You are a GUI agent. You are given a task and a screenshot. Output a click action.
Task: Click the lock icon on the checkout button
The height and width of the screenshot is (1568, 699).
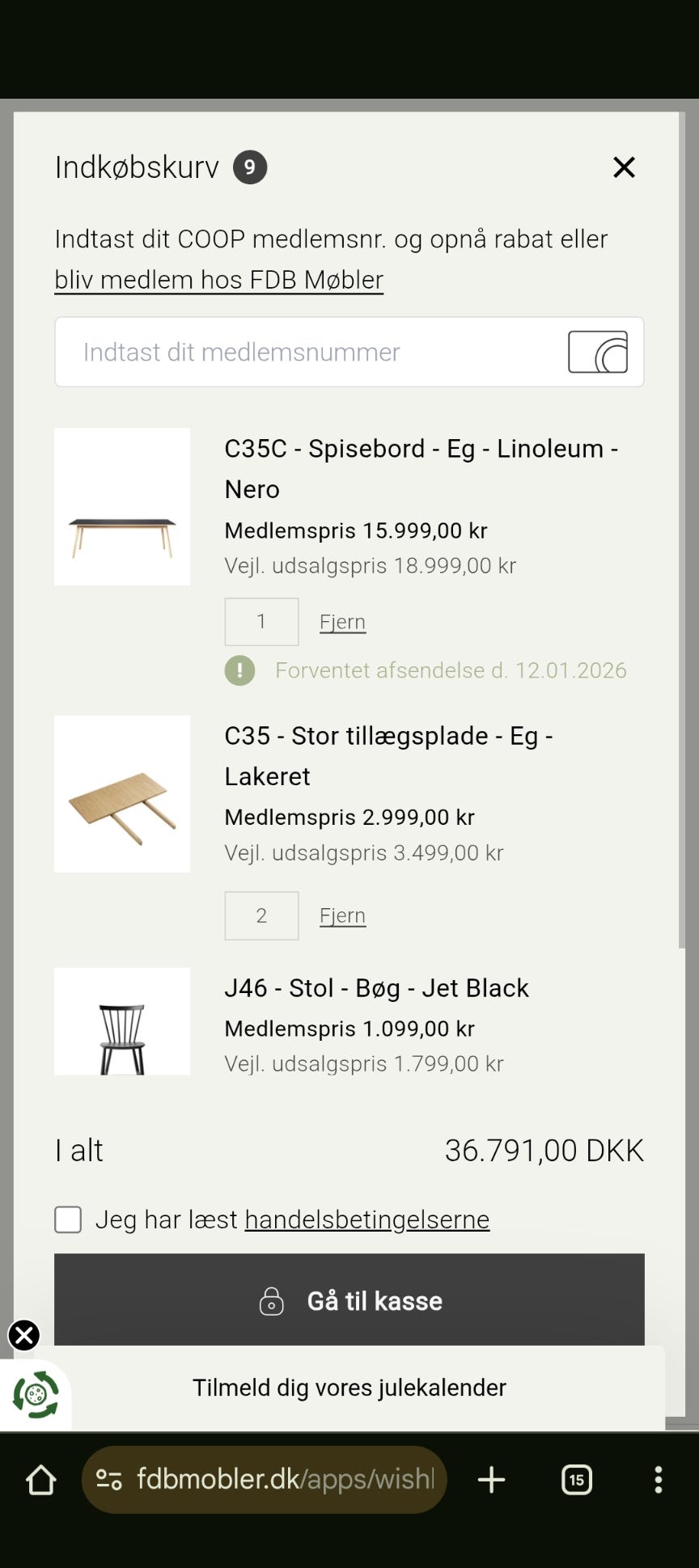[x=272, y=1300]
